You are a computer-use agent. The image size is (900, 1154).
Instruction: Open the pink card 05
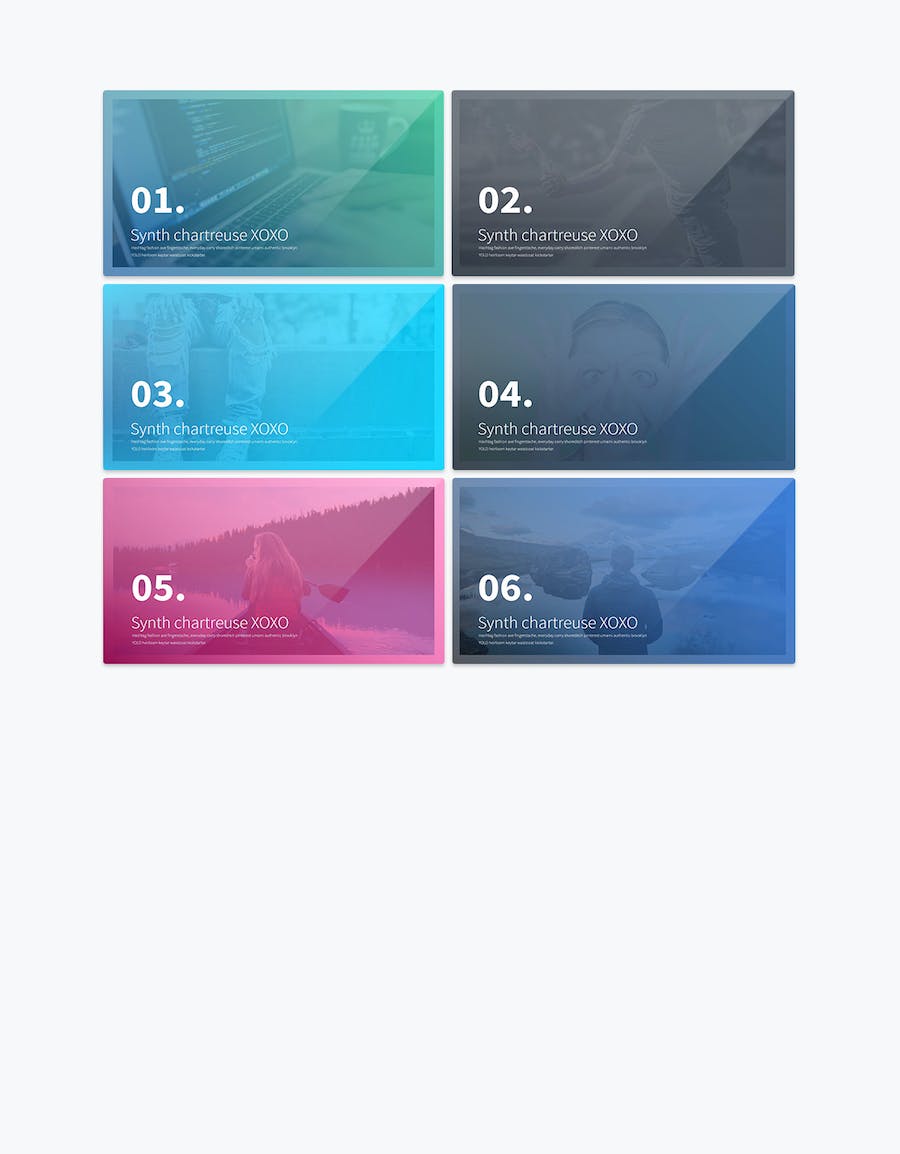point(273,570)
